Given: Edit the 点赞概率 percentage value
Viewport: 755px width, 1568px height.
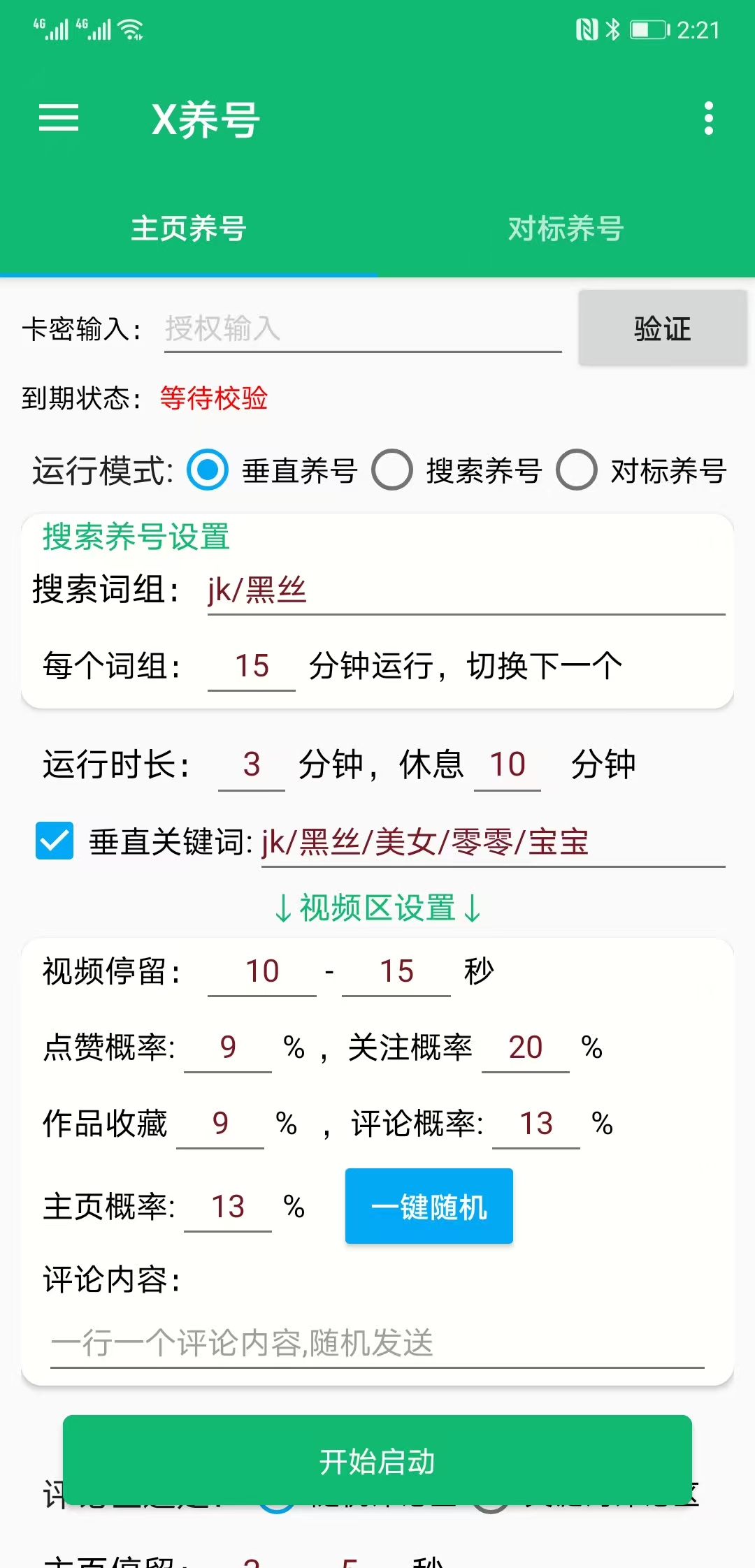Looking at the screenshot, I should click(226, 1045).
